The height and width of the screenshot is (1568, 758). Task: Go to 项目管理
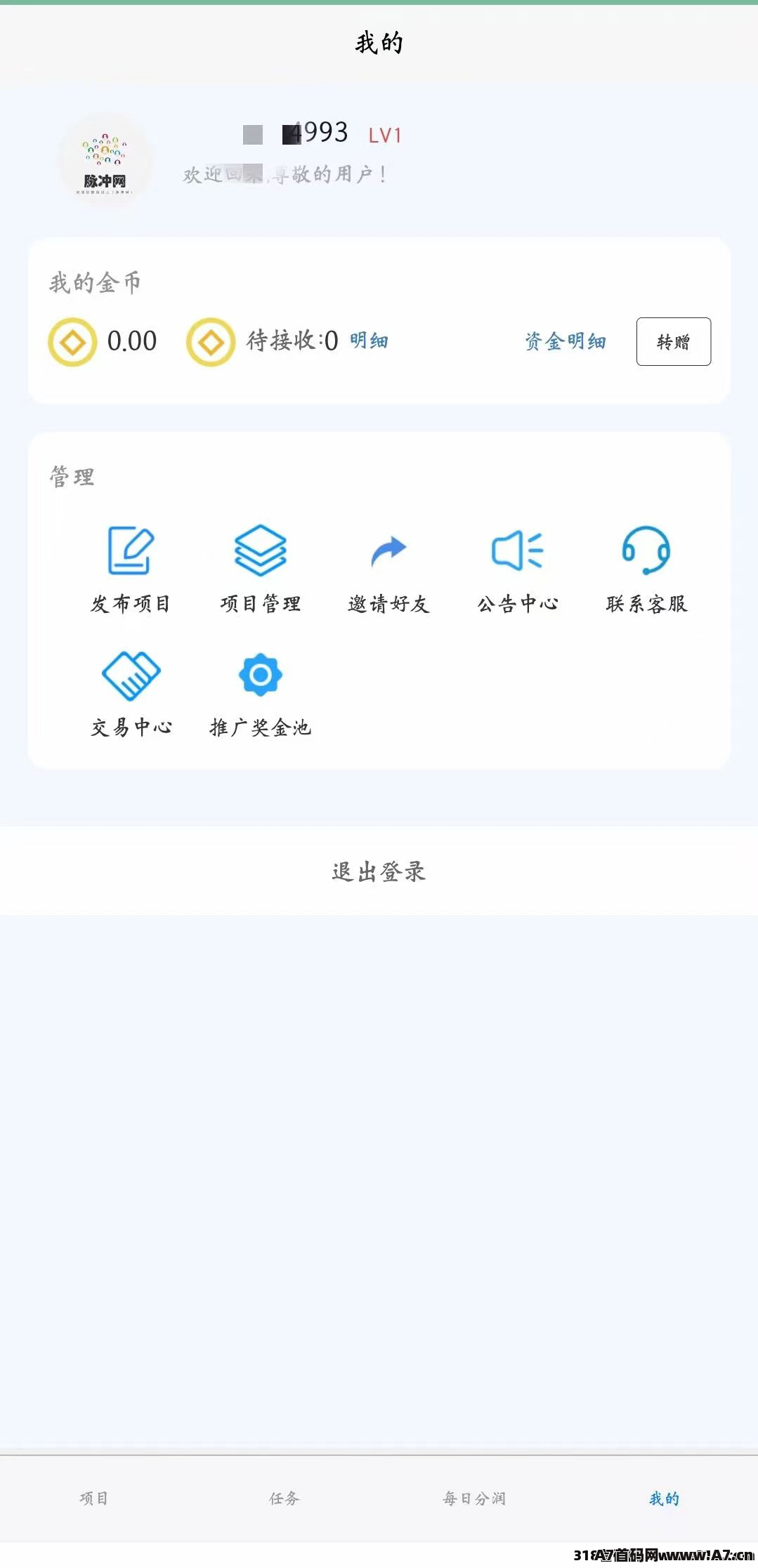[x=260, y=569]
